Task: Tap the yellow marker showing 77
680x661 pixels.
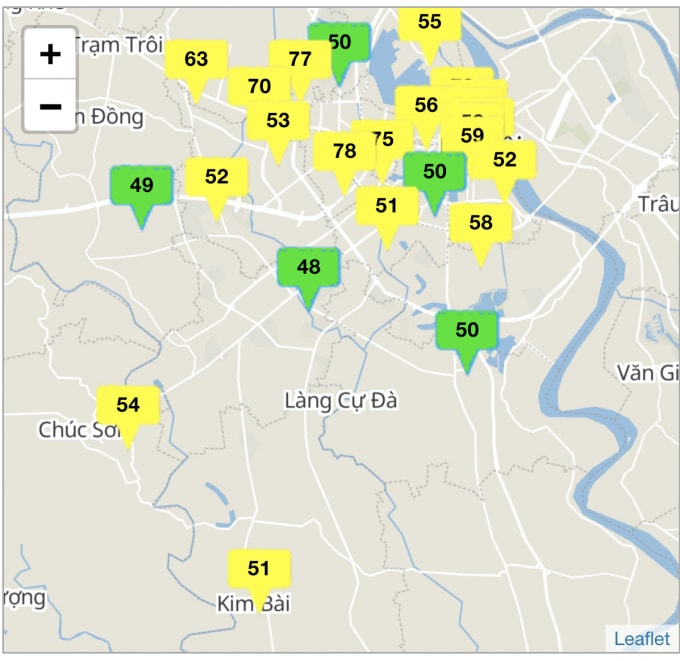Action: click(300, 59)
